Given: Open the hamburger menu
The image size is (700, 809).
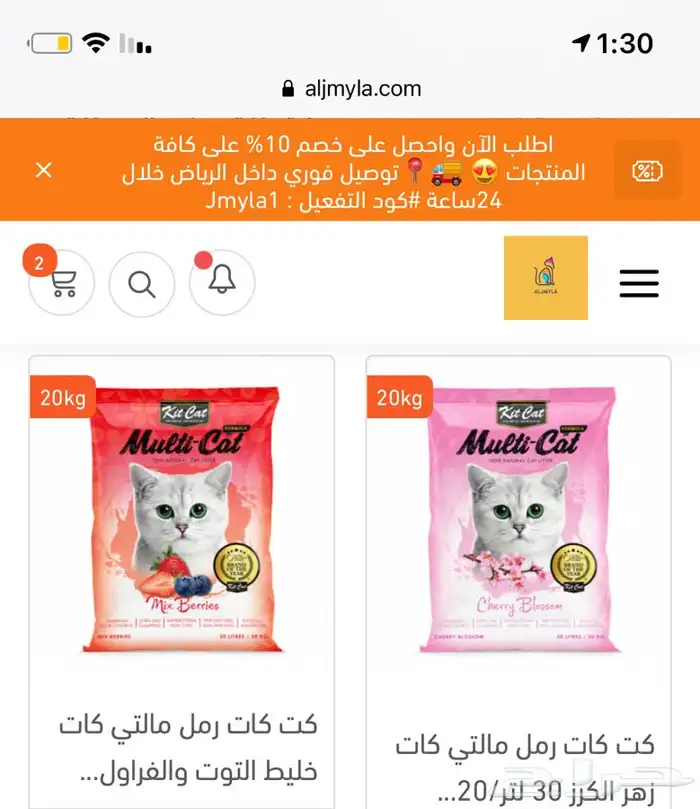Looking at the screenshot, I should pos(639,284).
